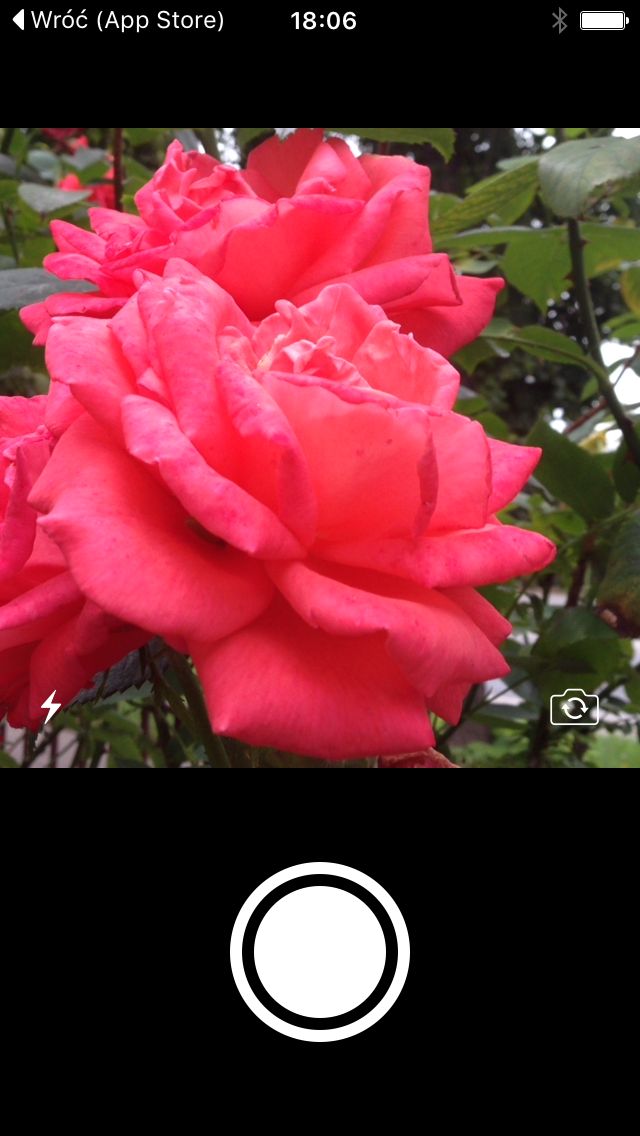Take a photo with the shutter button
Viewport: 640px width, 1136px height.
tap(320, 951)
